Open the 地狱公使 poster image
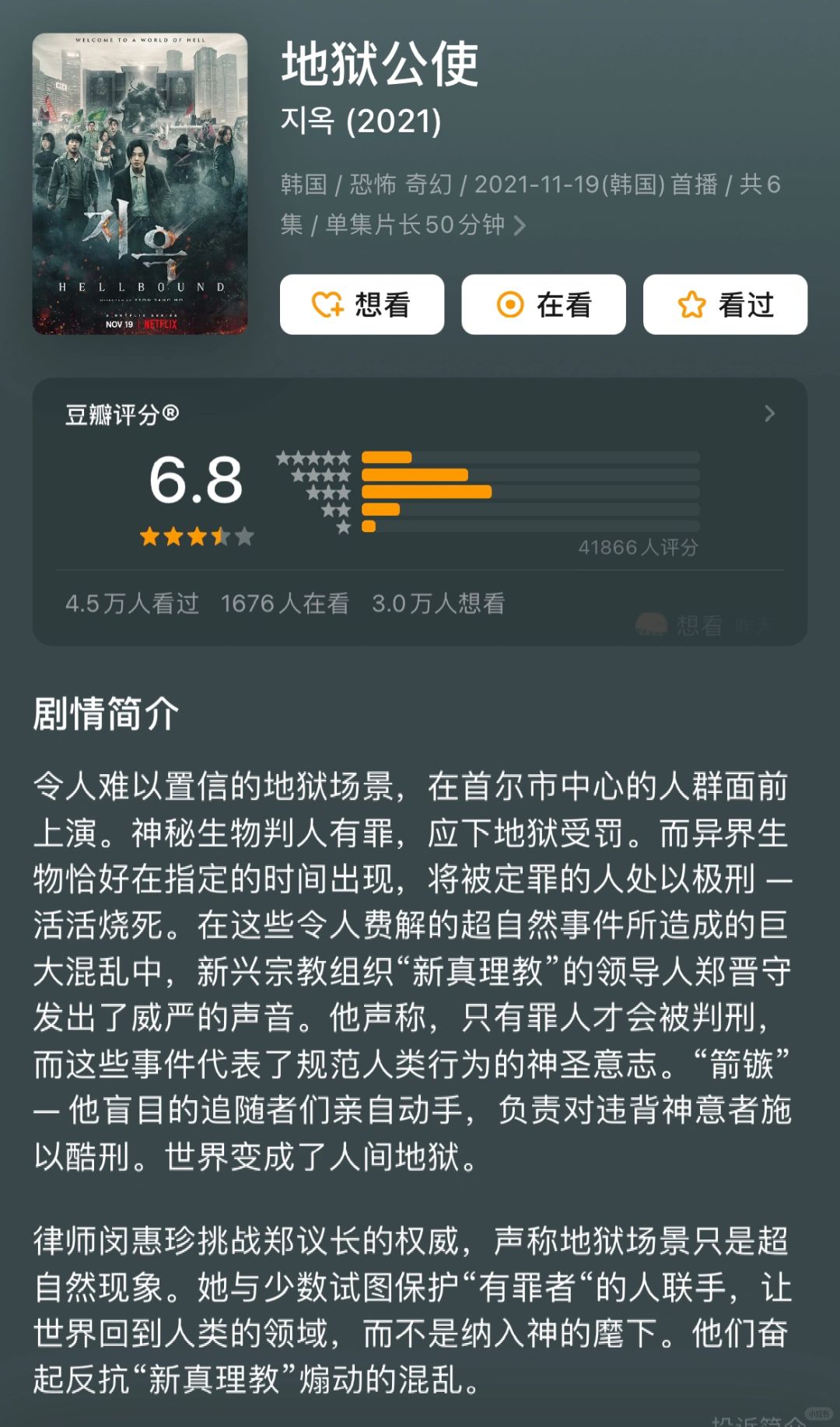 (x=140, y=184)
